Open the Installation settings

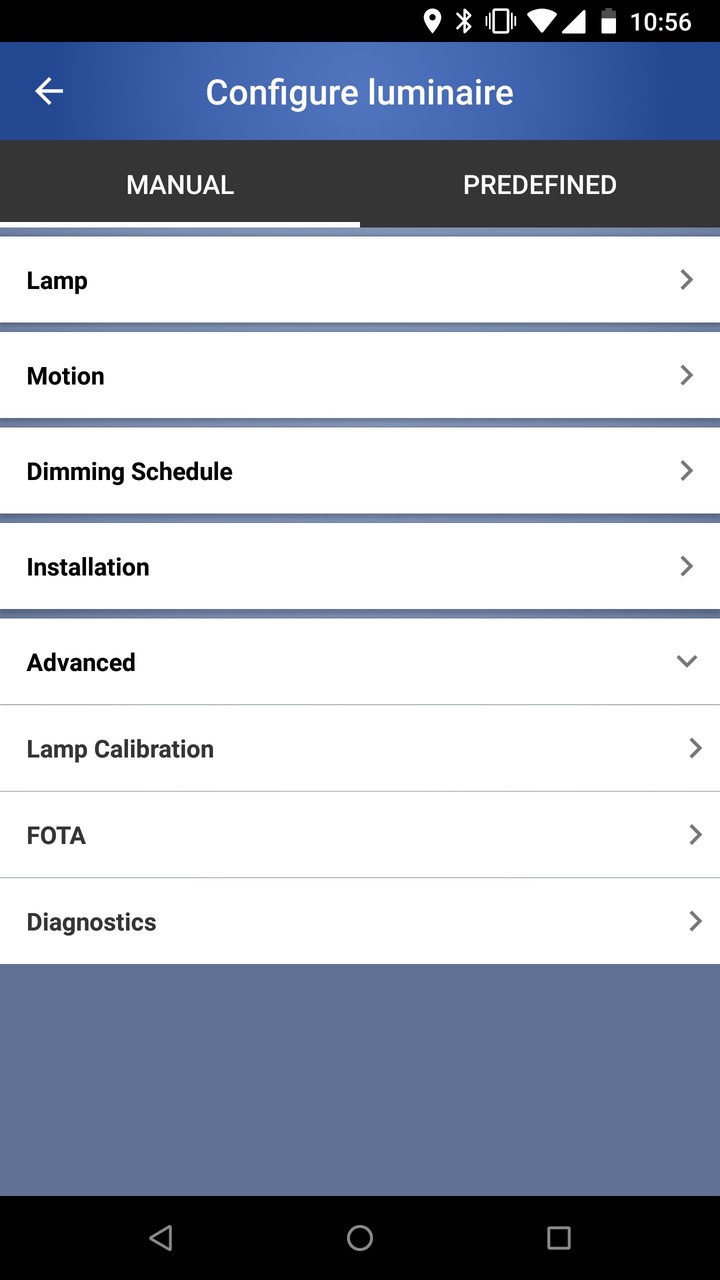coord(686,566)
